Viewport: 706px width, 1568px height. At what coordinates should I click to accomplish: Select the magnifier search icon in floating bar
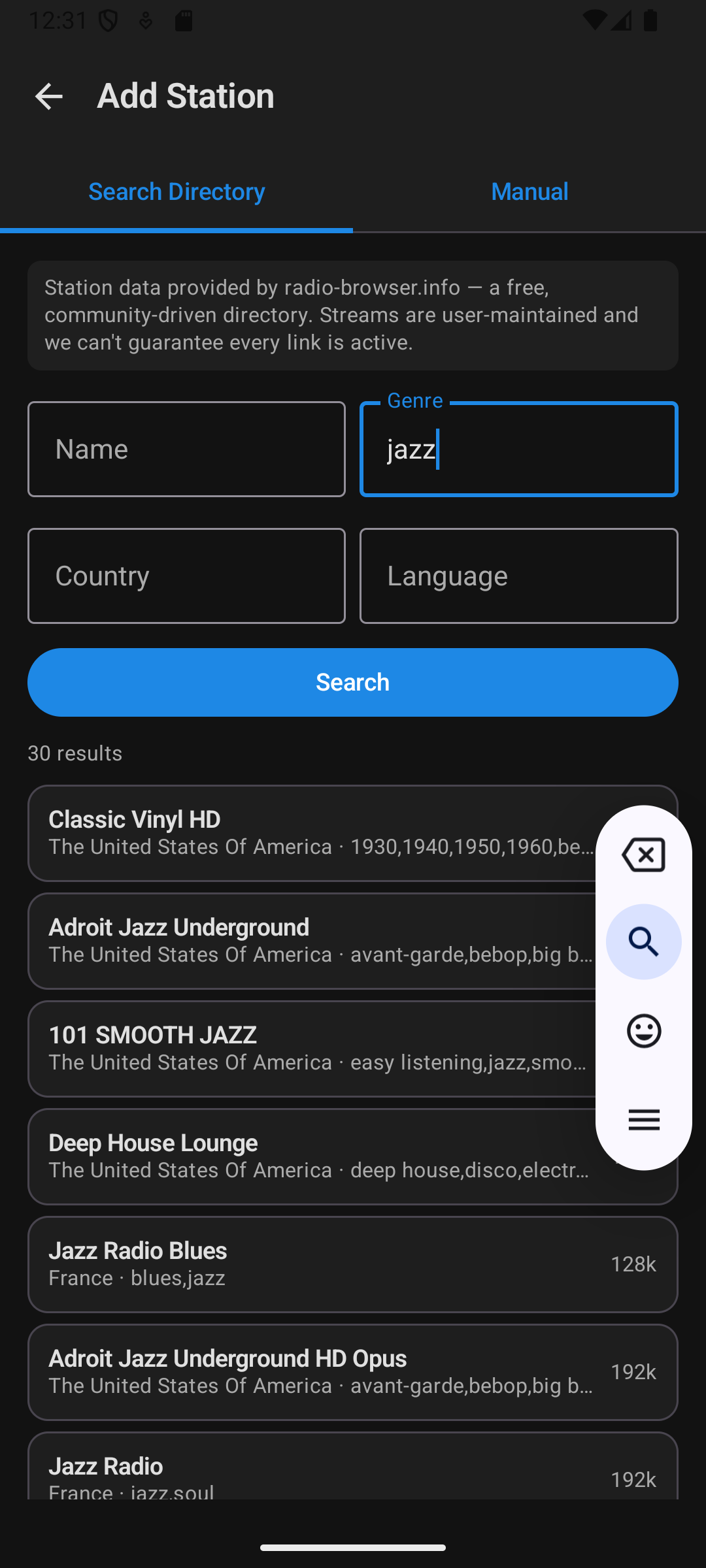[x=643, y=941]
